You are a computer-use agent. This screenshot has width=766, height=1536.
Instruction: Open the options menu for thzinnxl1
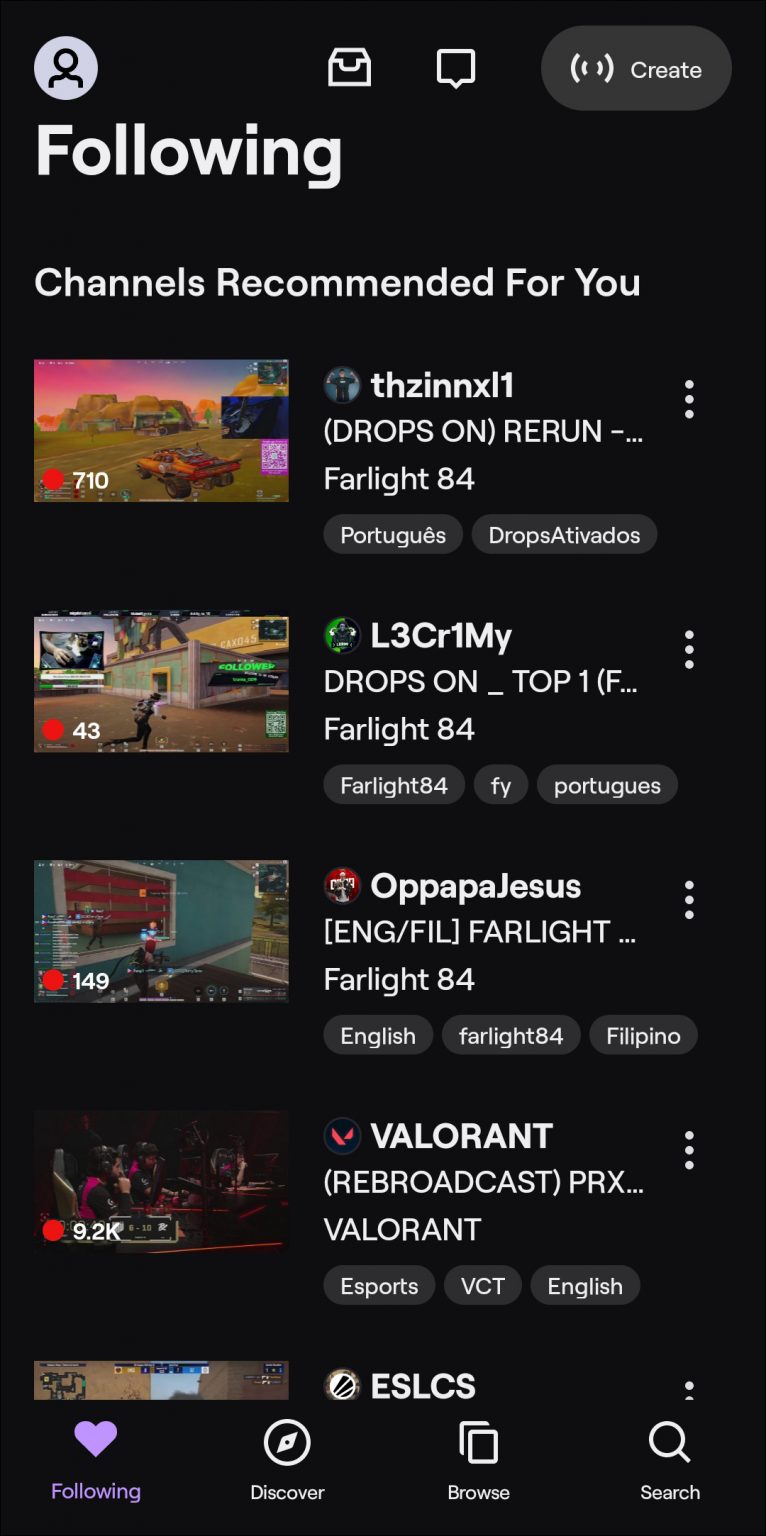(689, 399)
